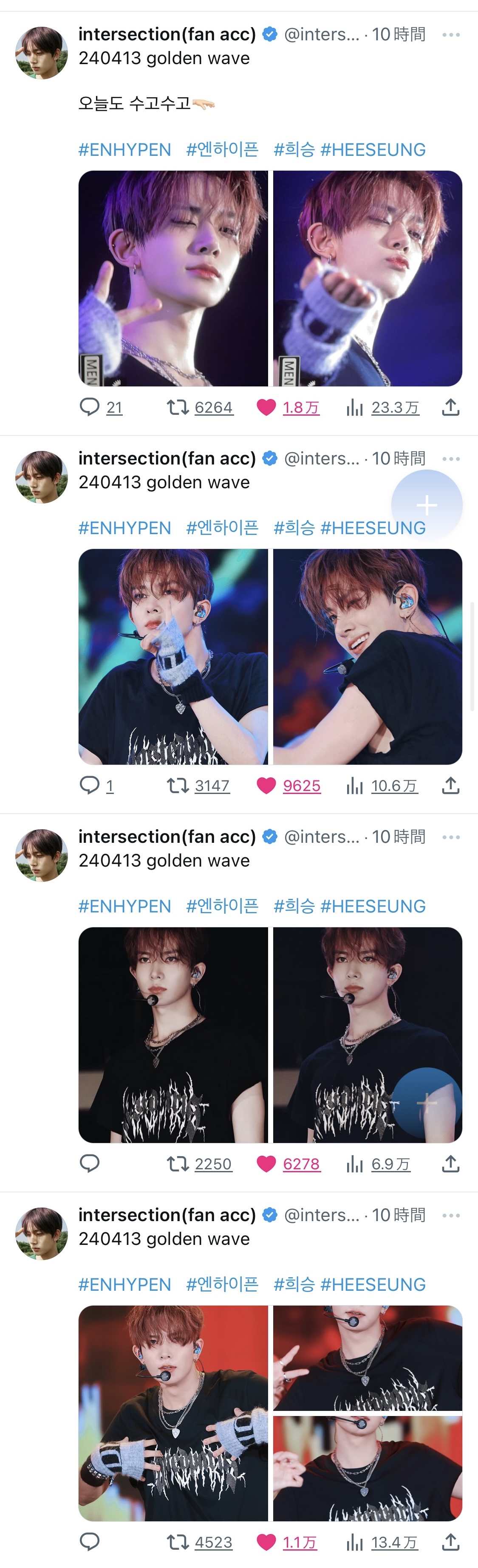The height and width of the screenshot is (1568, 478).
Task: Like the post that has 2250 reposts
Action: tap(267, 1163)
